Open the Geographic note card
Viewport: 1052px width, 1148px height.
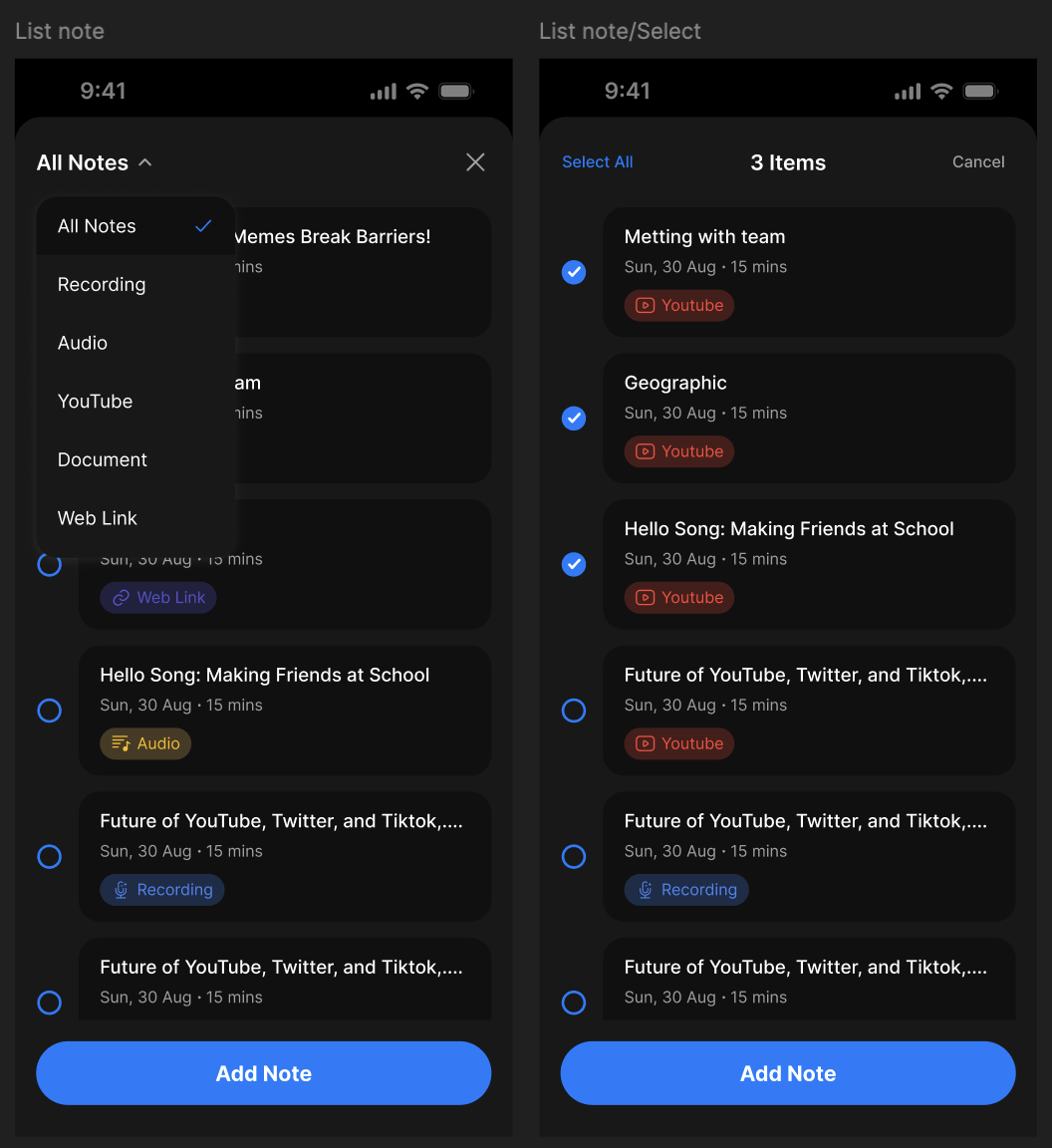tap(808, 418)
